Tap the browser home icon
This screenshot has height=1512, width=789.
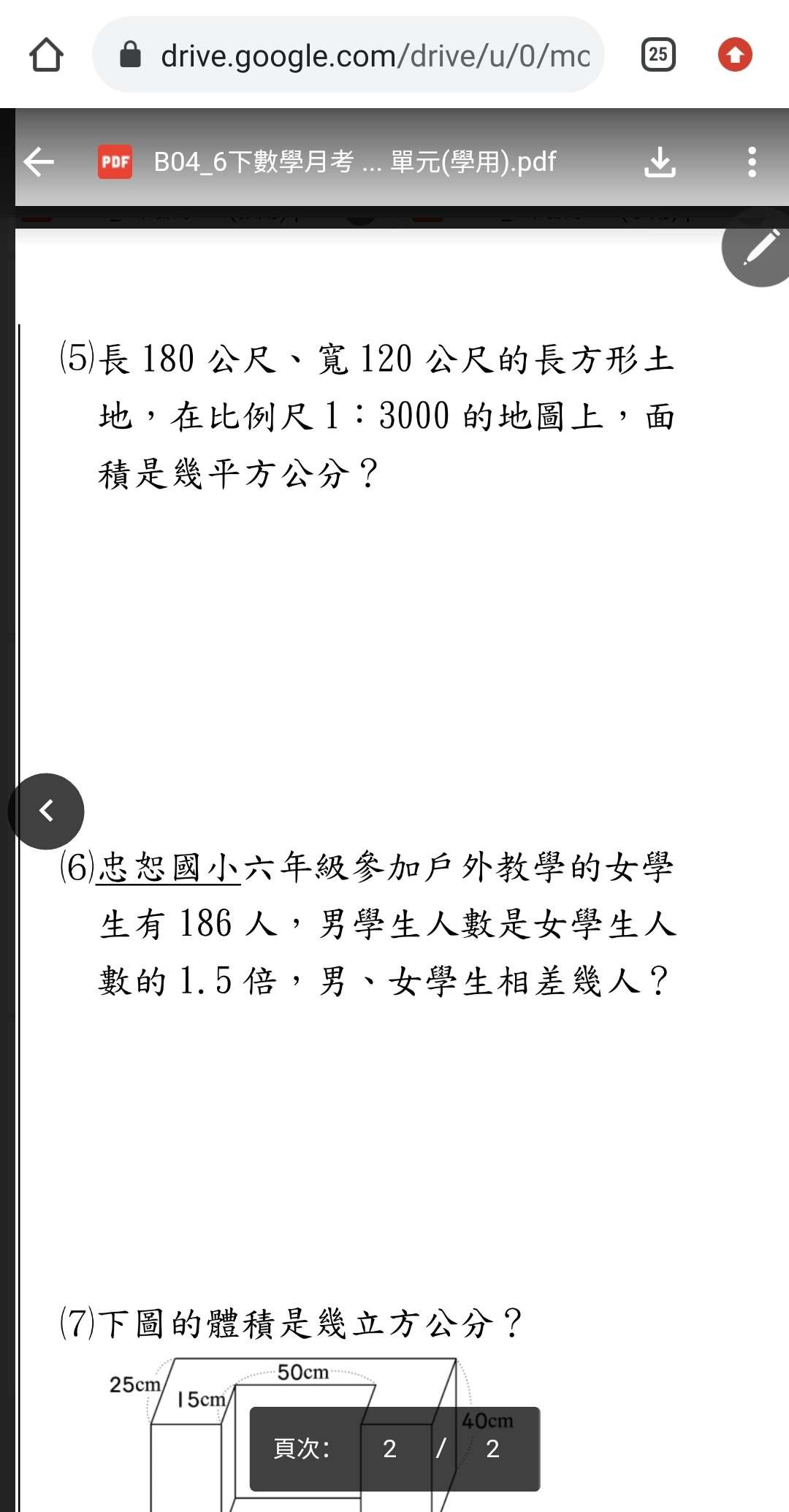coord(46,55)
